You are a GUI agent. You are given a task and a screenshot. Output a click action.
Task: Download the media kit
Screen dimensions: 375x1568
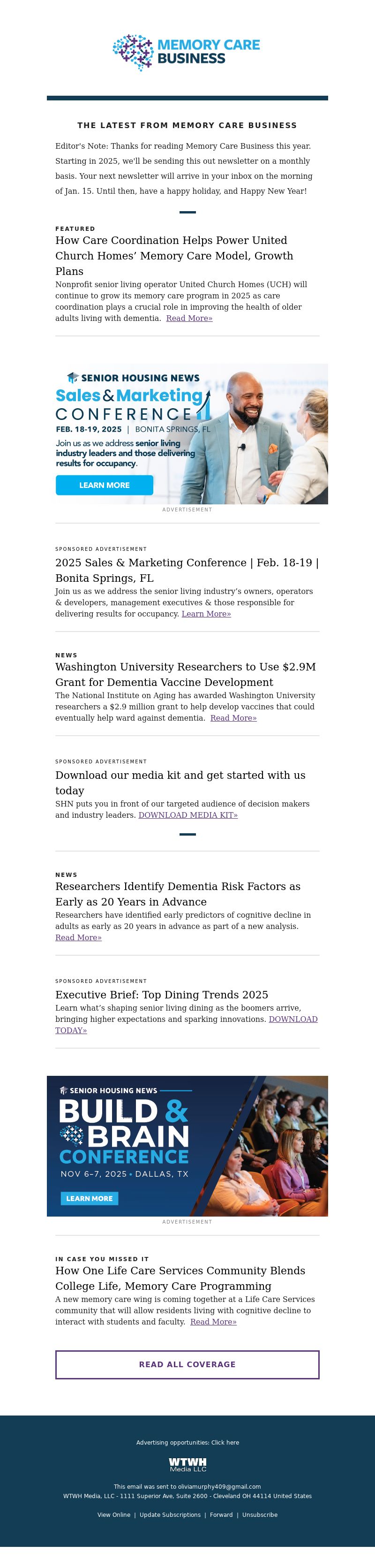pos(188,815)
